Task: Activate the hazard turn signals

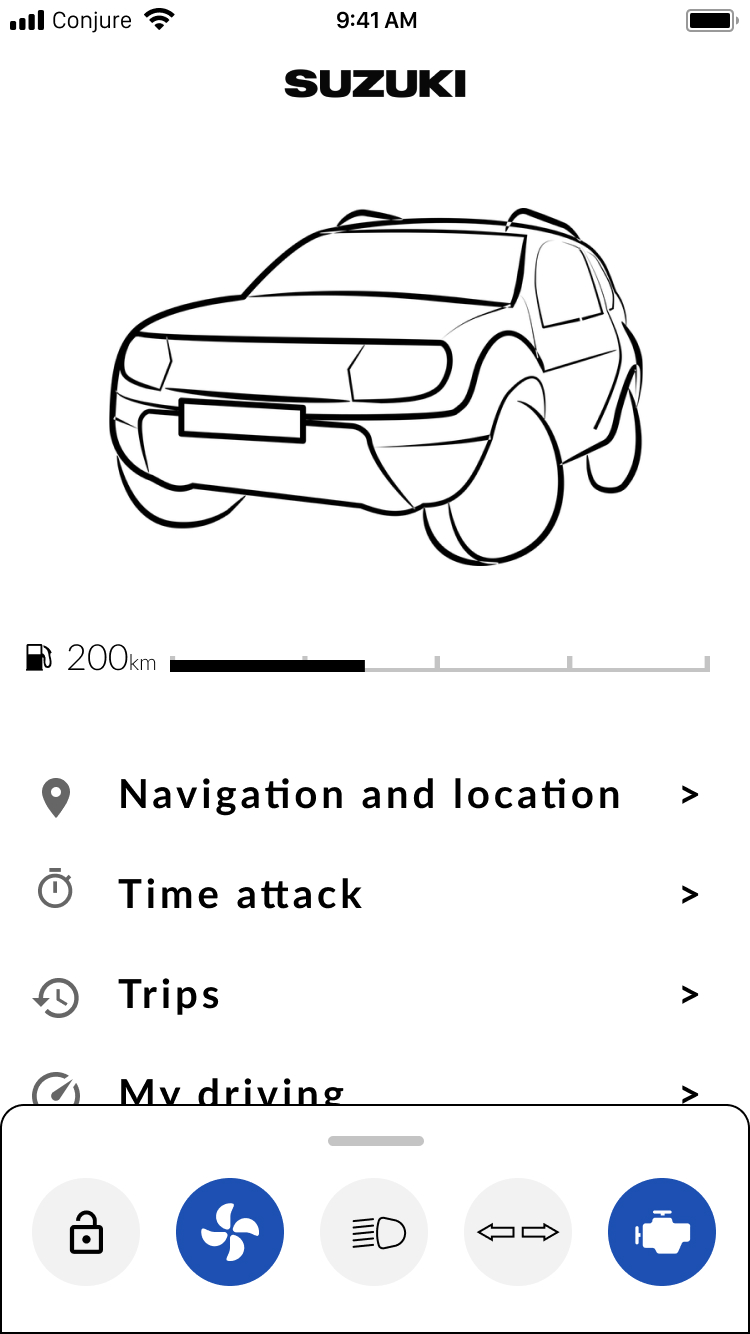Action: [518, 1233]
